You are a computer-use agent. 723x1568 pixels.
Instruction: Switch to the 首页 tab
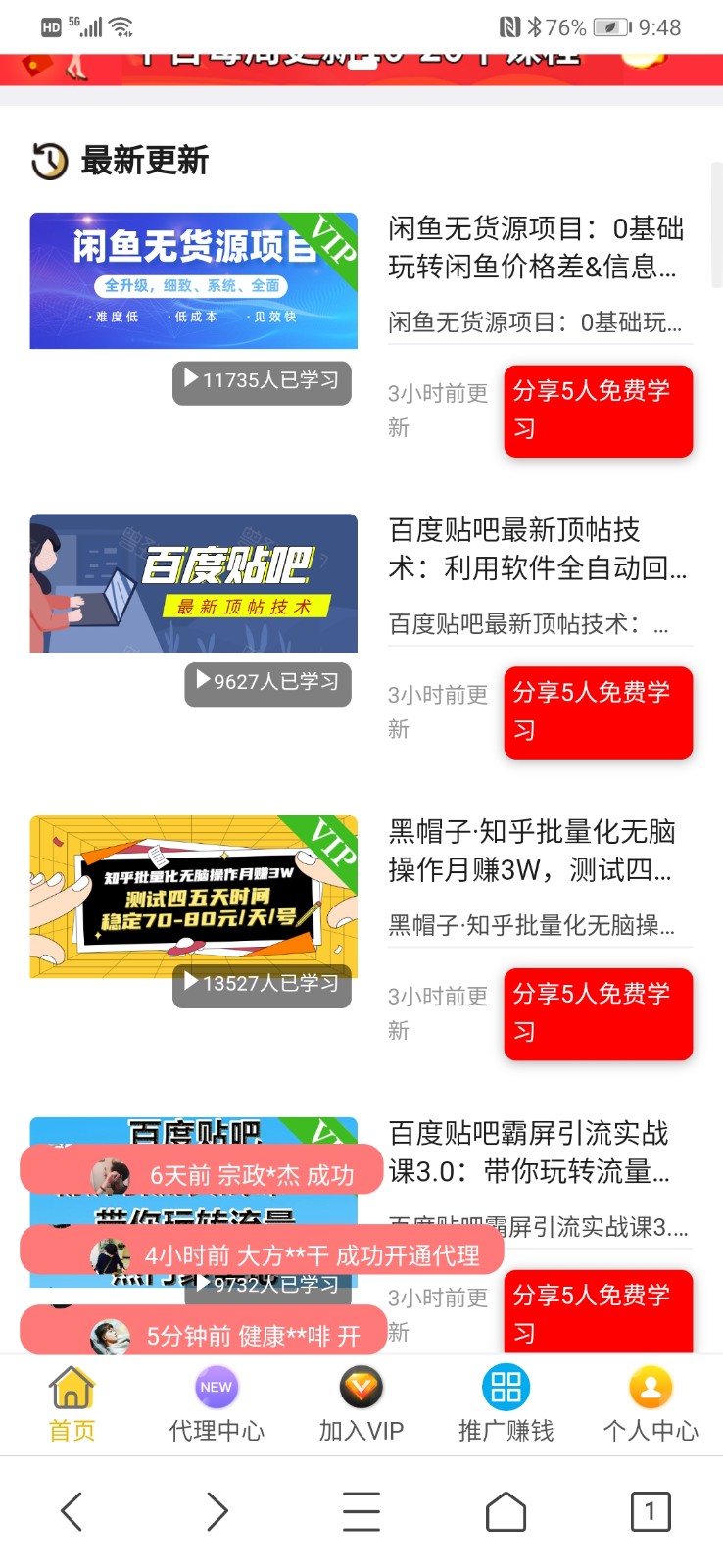tap(72, 1405)
